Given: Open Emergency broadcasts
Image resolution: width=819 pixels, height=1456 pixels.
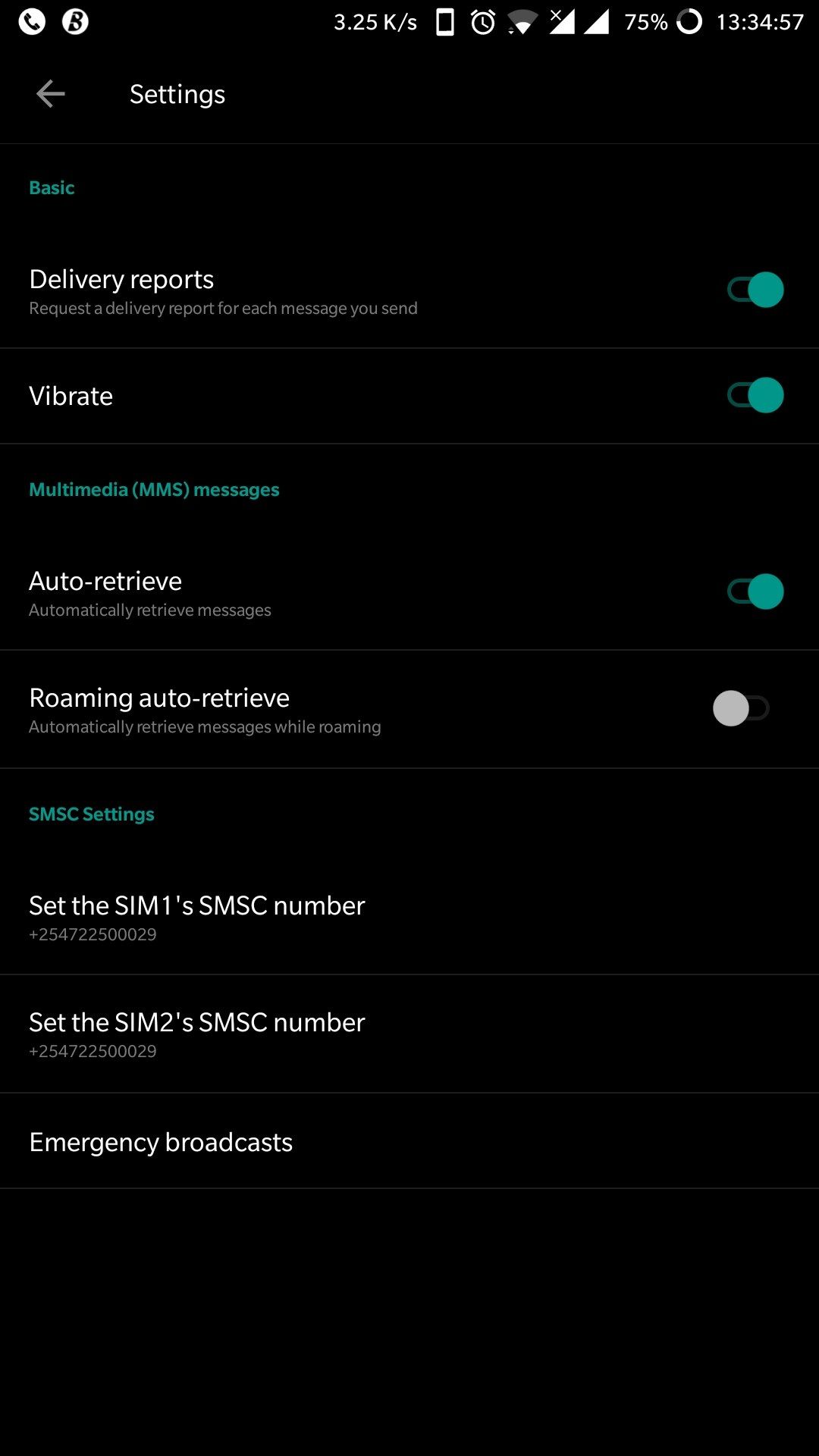Looking at the screenshot, I should 161,1142.
